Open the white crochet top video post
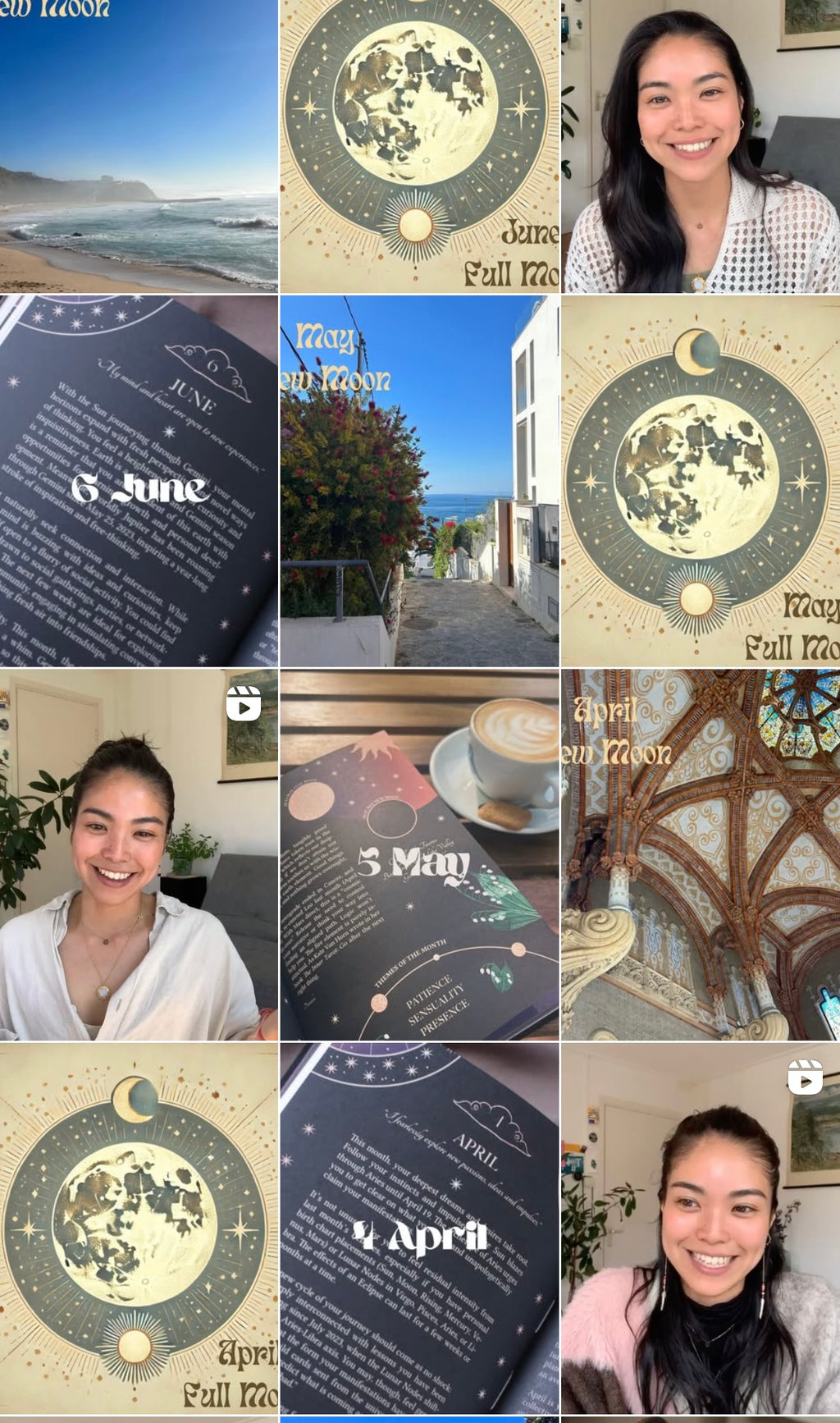The width and height of the screenshot is (840, 1423). 700,146
